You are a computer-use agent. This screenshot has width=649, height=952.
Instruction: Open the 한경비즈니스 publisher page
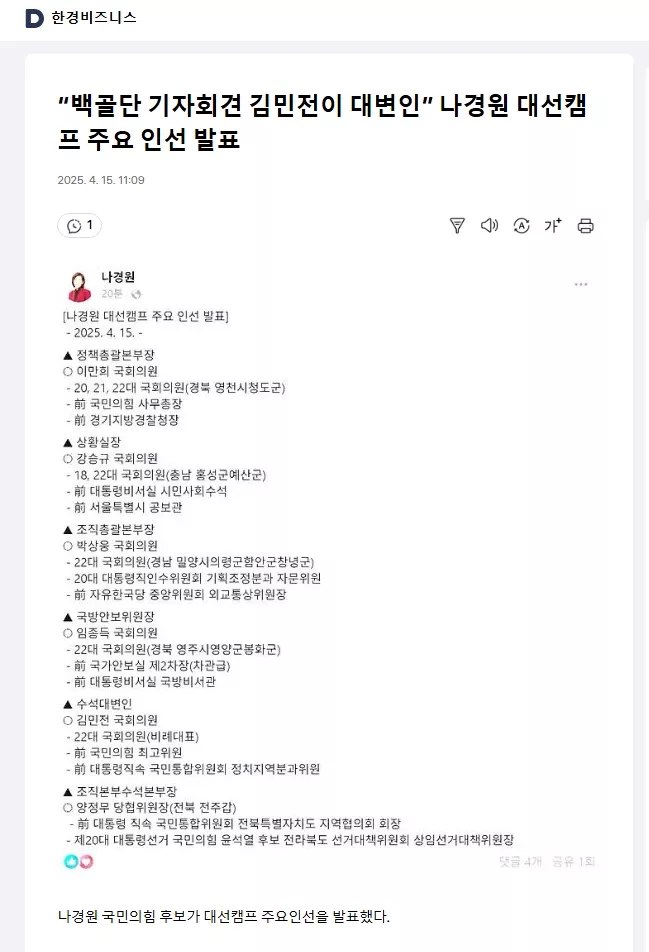pos(94,18)
